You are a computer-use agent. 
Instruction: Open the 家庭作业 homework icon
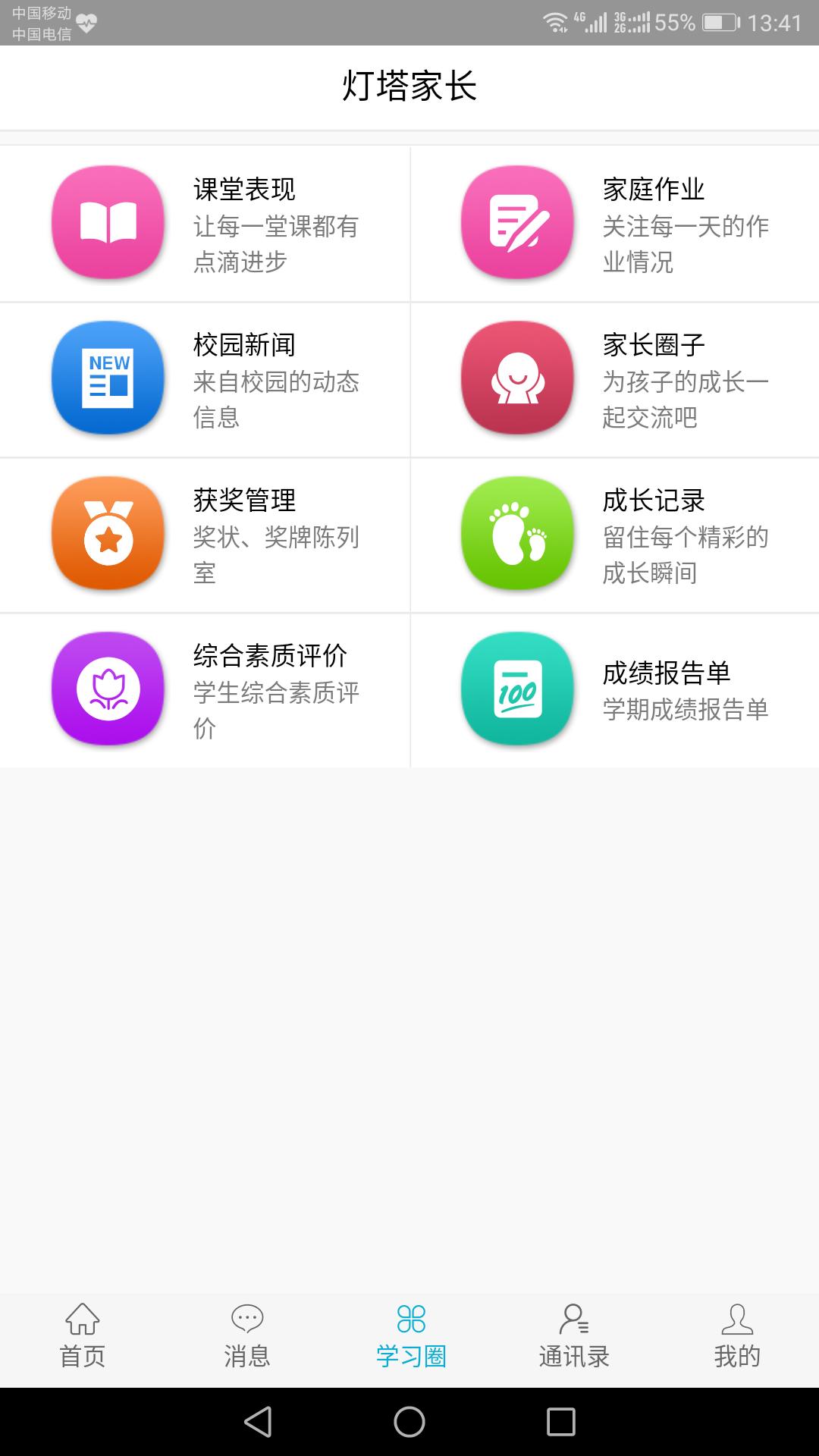517,222
